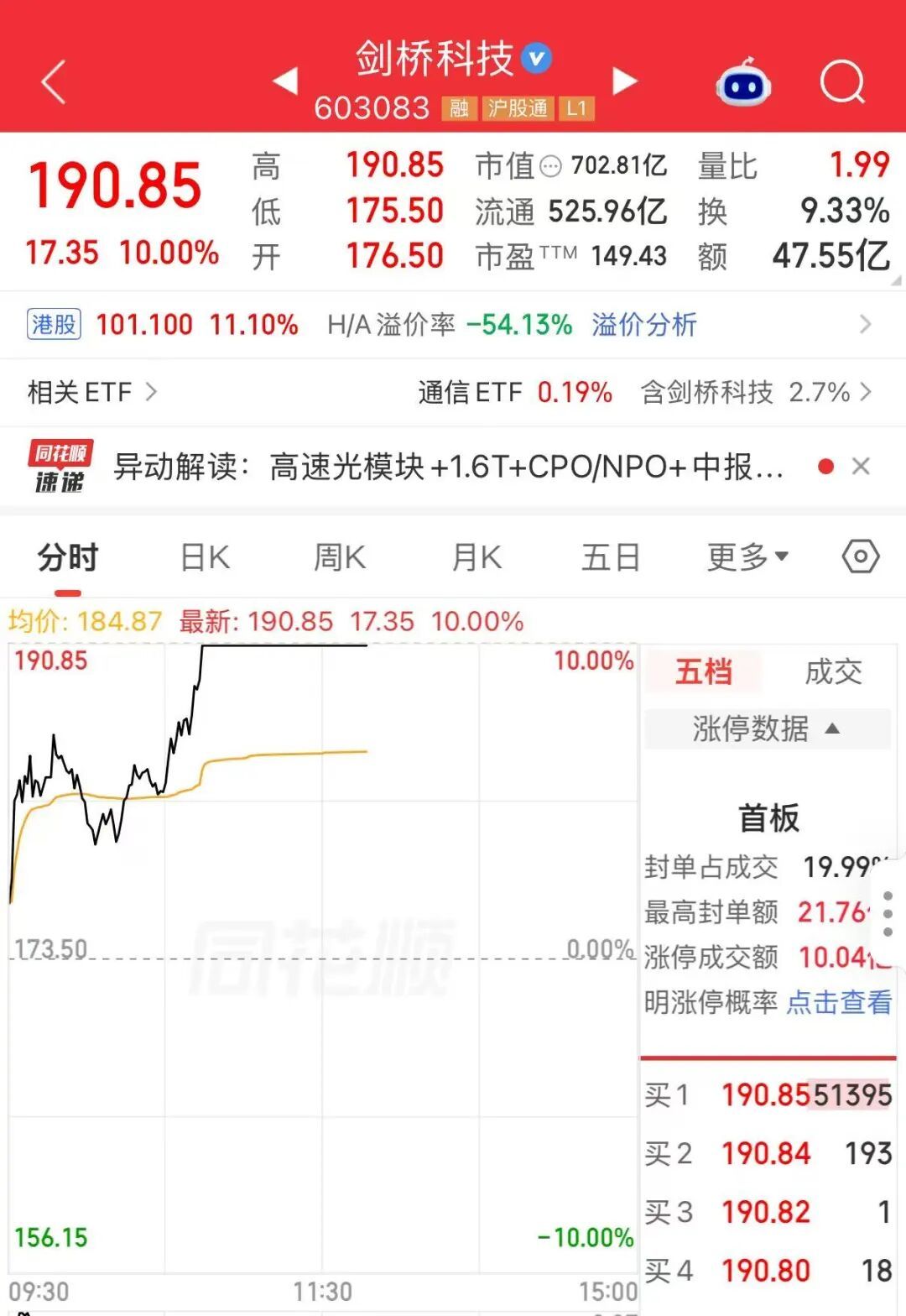Switch to 日K chart tab
Viewport: 906px width, 1316px height.
205,557
